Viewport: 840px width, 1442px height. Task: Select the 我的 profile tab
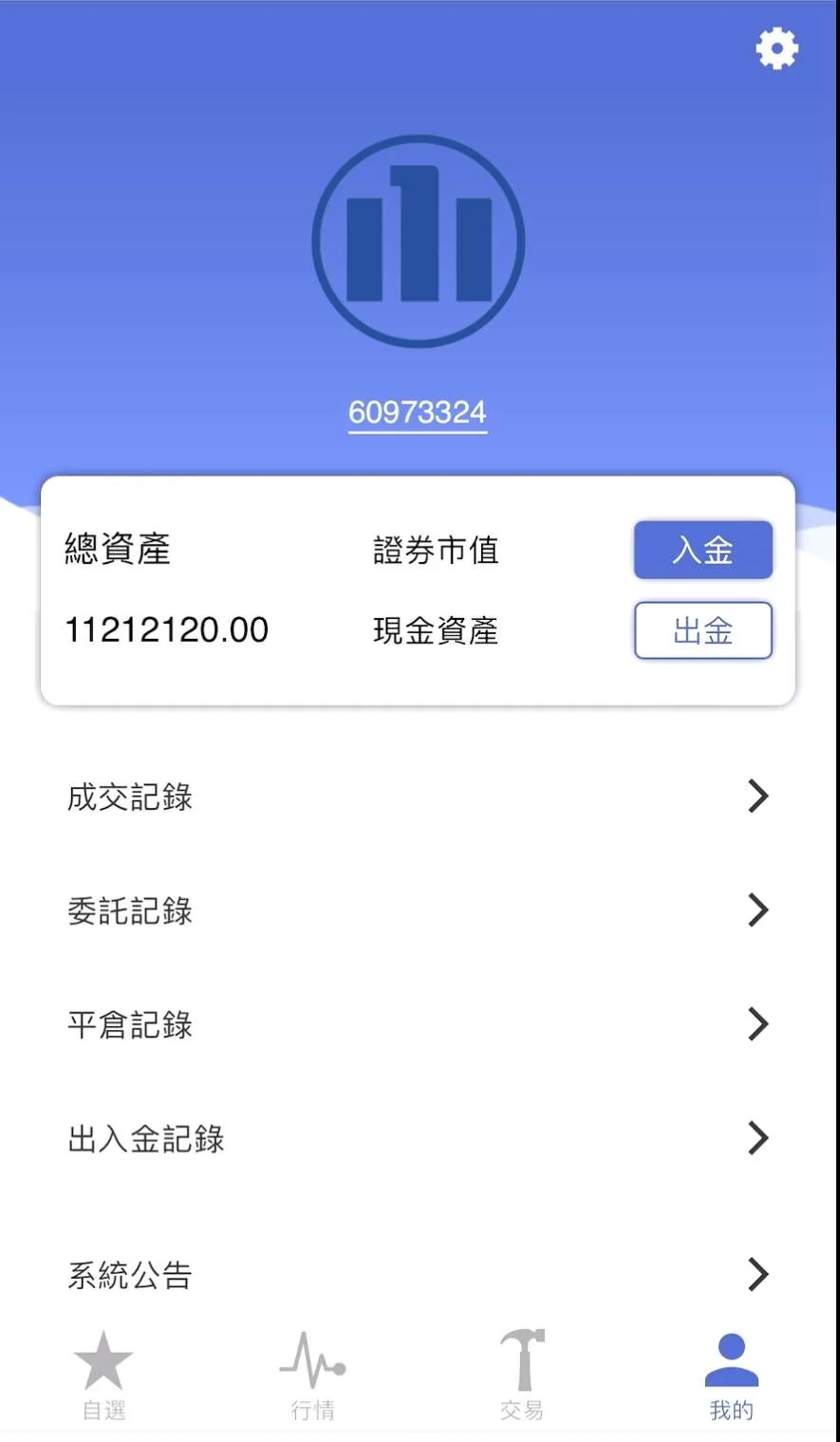(x=731, y=1376)
